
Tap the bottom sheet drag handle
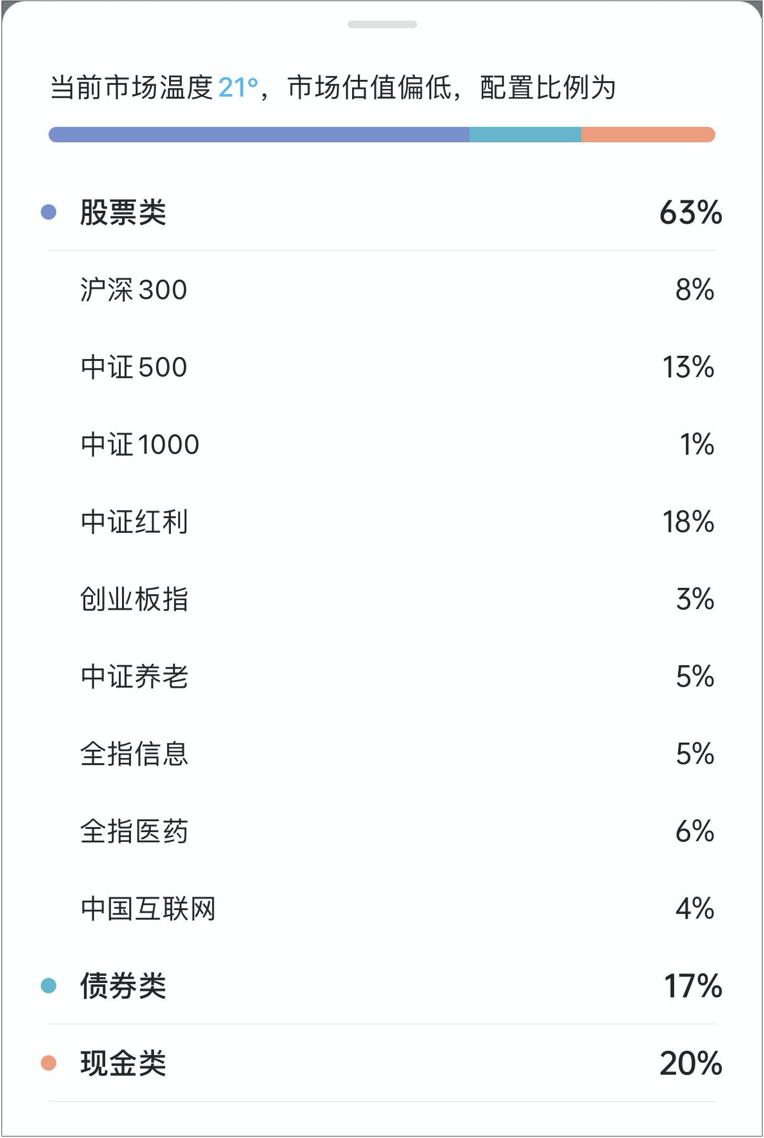tap(382, 24)
